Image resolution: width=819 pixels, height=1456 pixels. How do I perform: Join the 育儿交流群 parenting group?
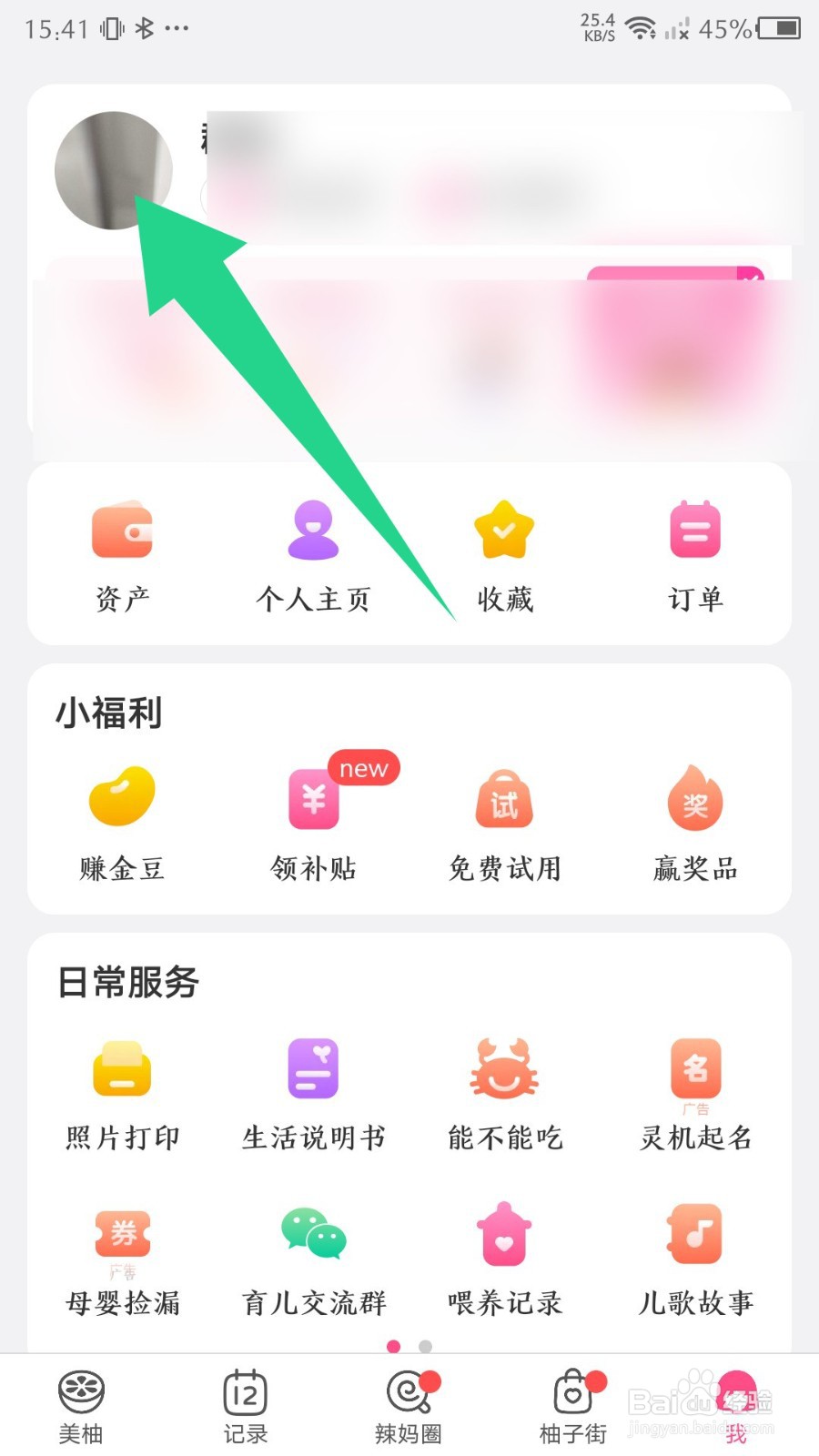coord(312,1247)
